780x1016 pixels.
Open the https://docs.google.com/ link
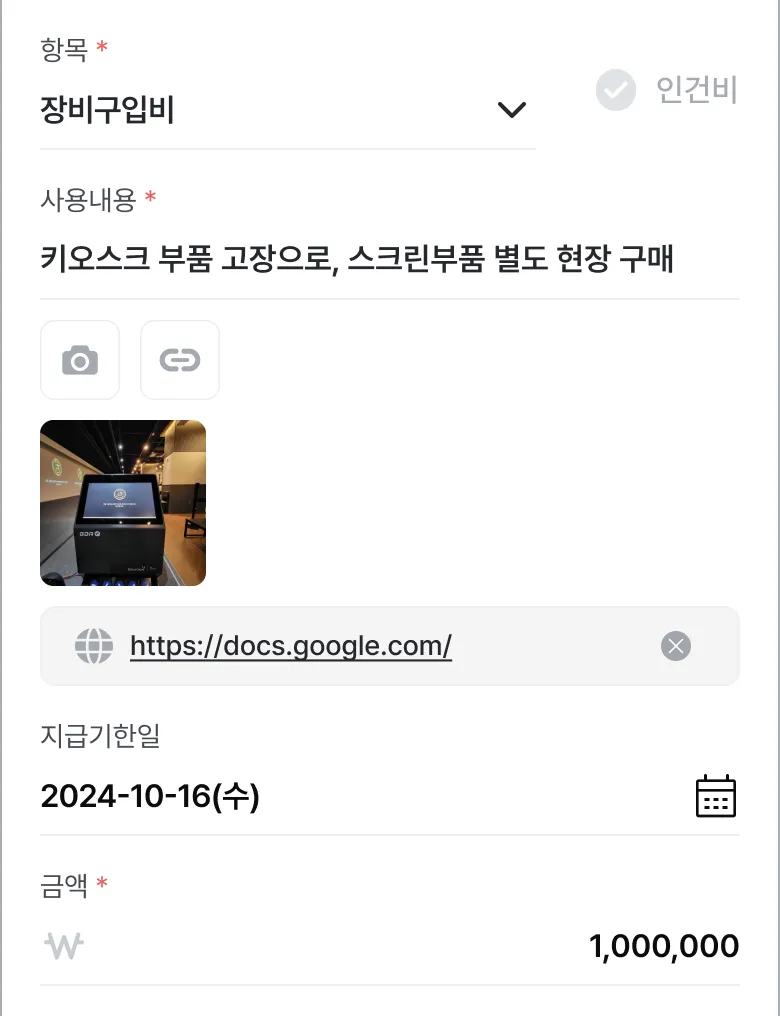click(x=291, y=646)
